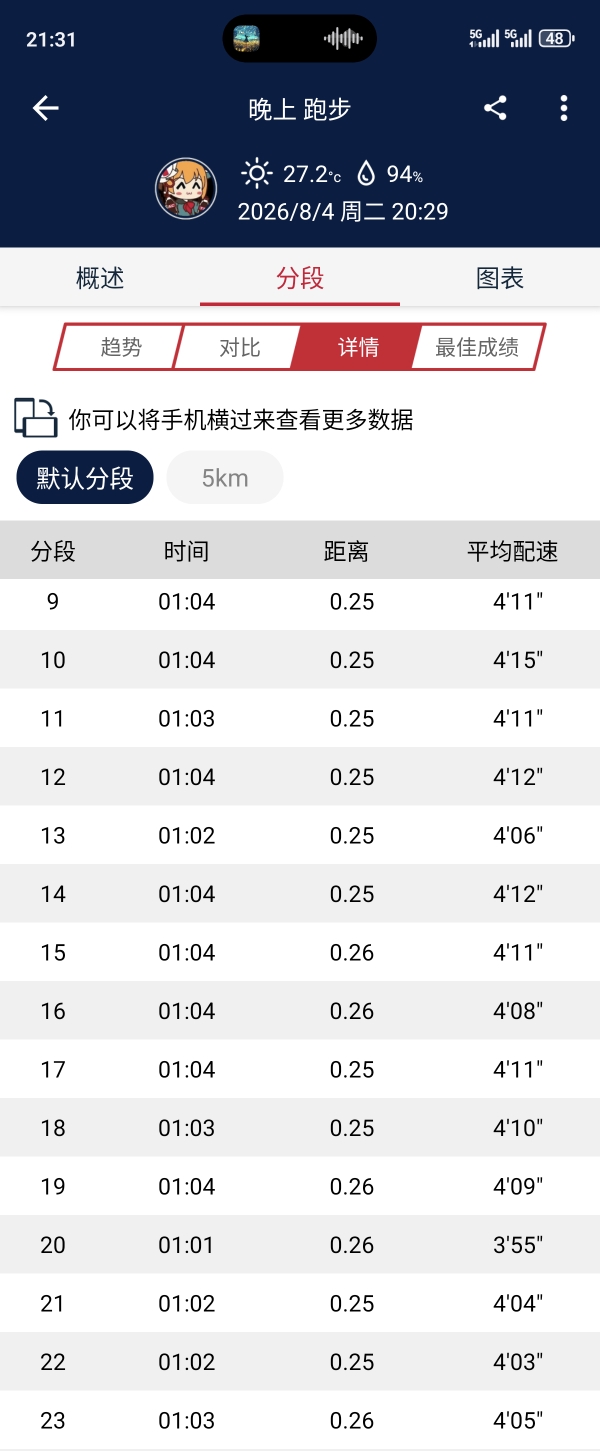Show the 最佳成绩 view
Screen dimensions: 600x1451
[x=478, y=347]
